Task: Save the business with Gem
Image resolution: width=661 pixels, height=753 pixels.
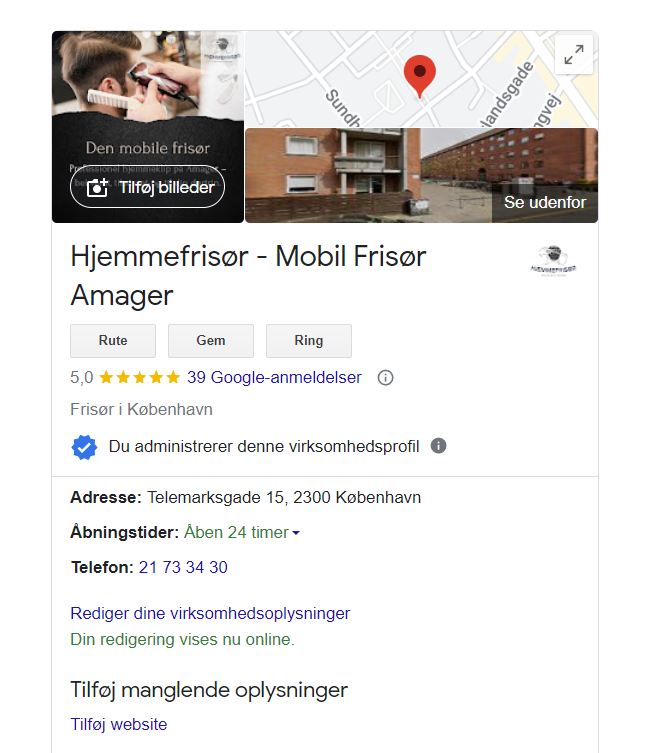Action: tap(211, 341)
